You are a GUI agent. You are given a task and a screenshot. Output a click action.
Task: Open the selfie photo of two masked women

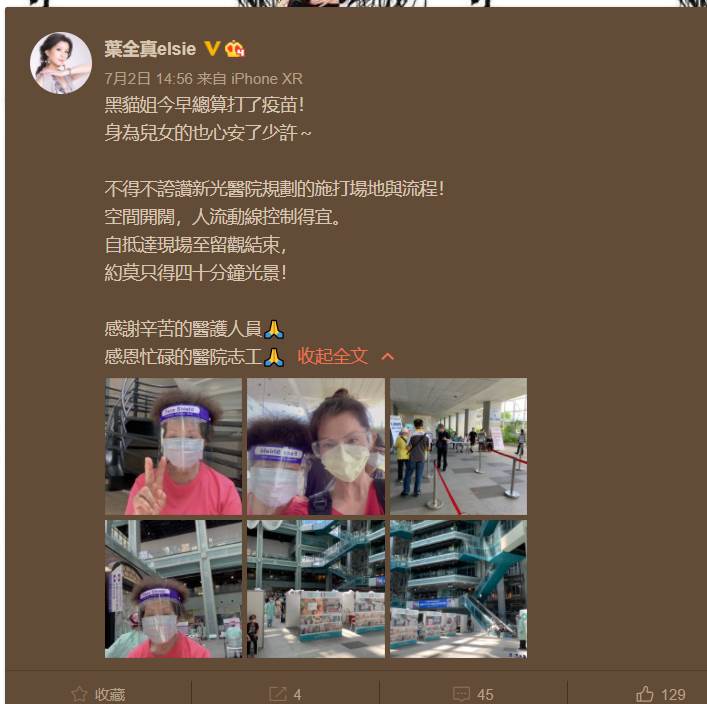[x=315, y=446]
